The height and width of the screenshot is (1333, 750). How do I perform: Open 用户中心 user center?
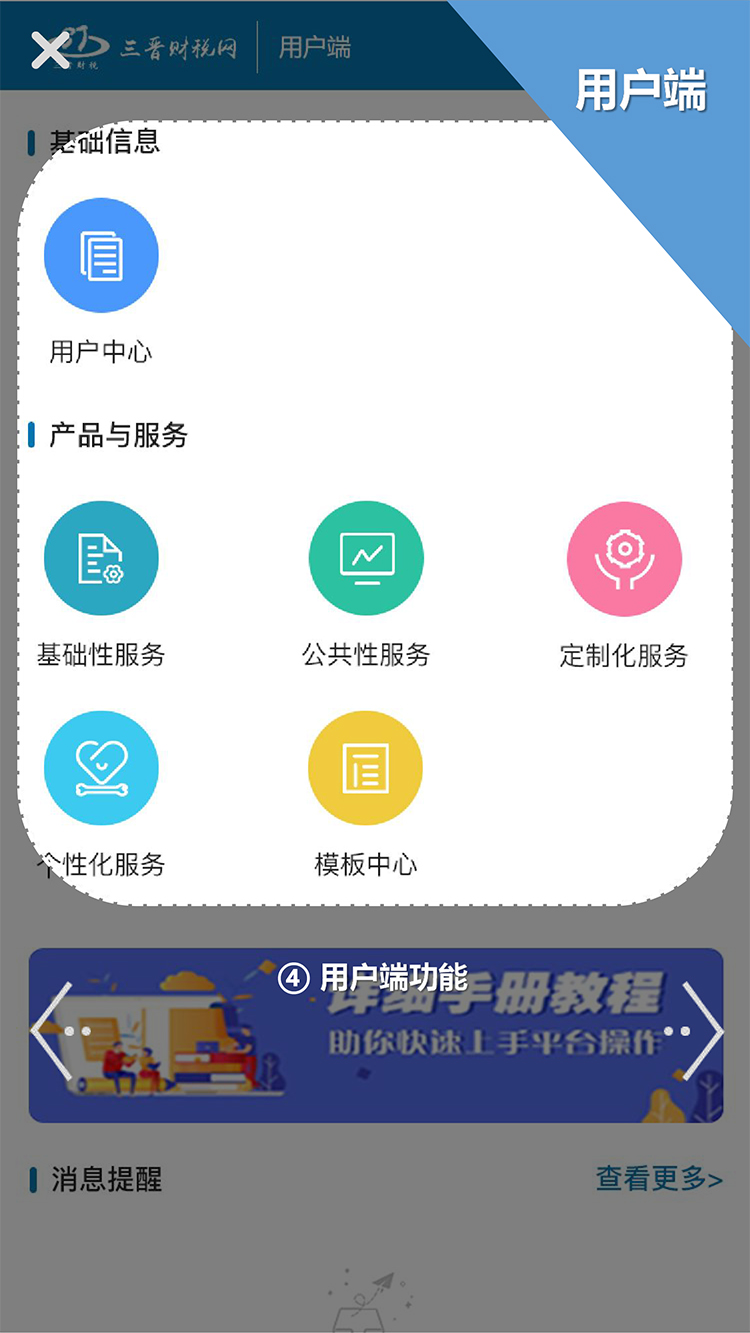(101, 257)
